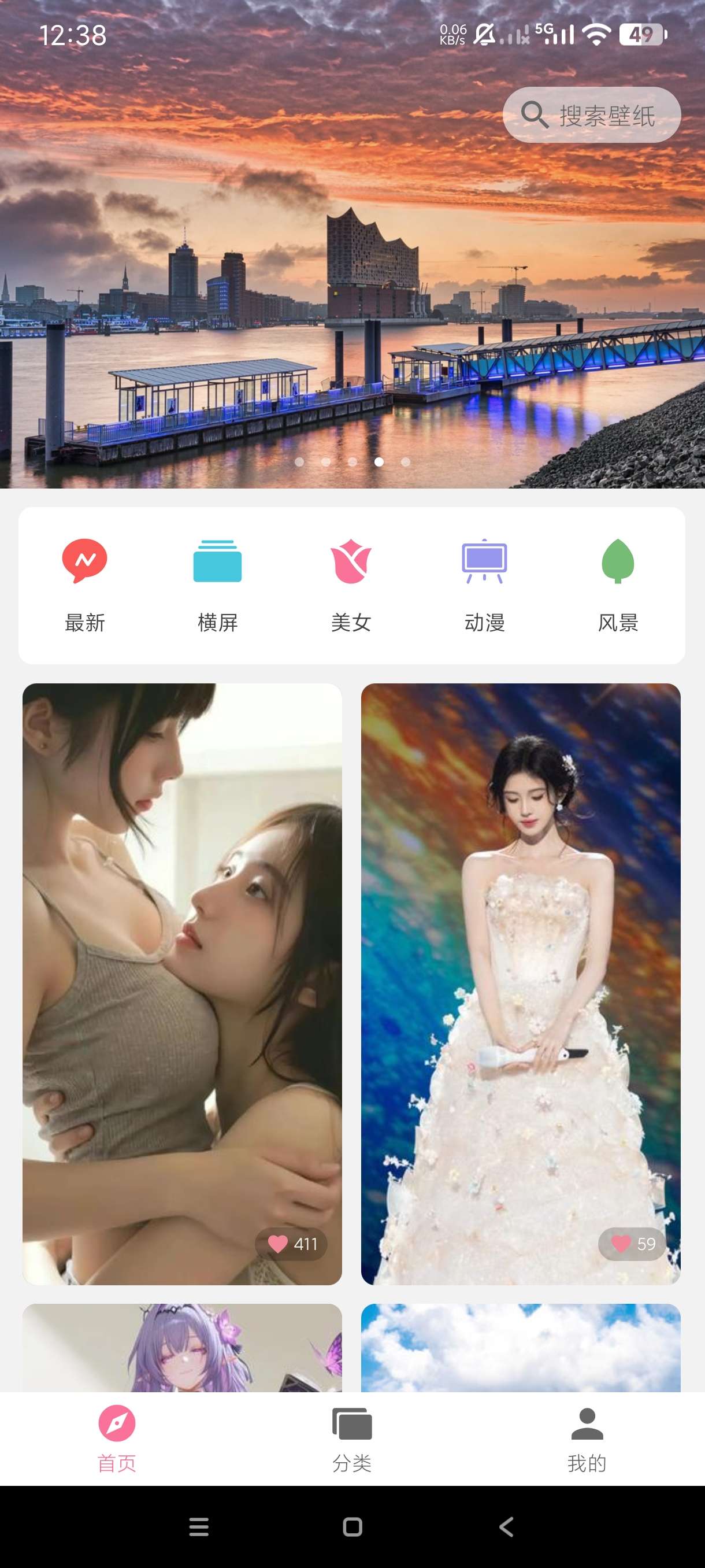Switch to the 分类 tab
The image size is (705, 1568).
click(352, 1439)
